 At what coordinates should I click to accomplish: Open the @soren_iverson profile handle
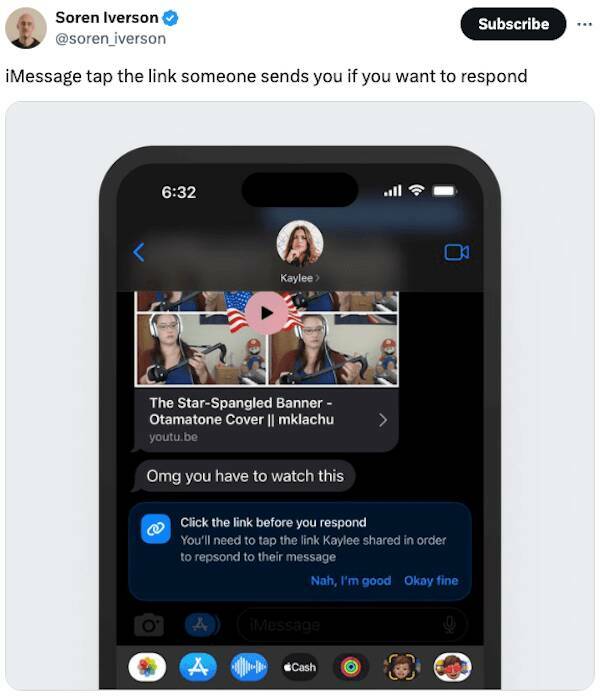(110, 38)
